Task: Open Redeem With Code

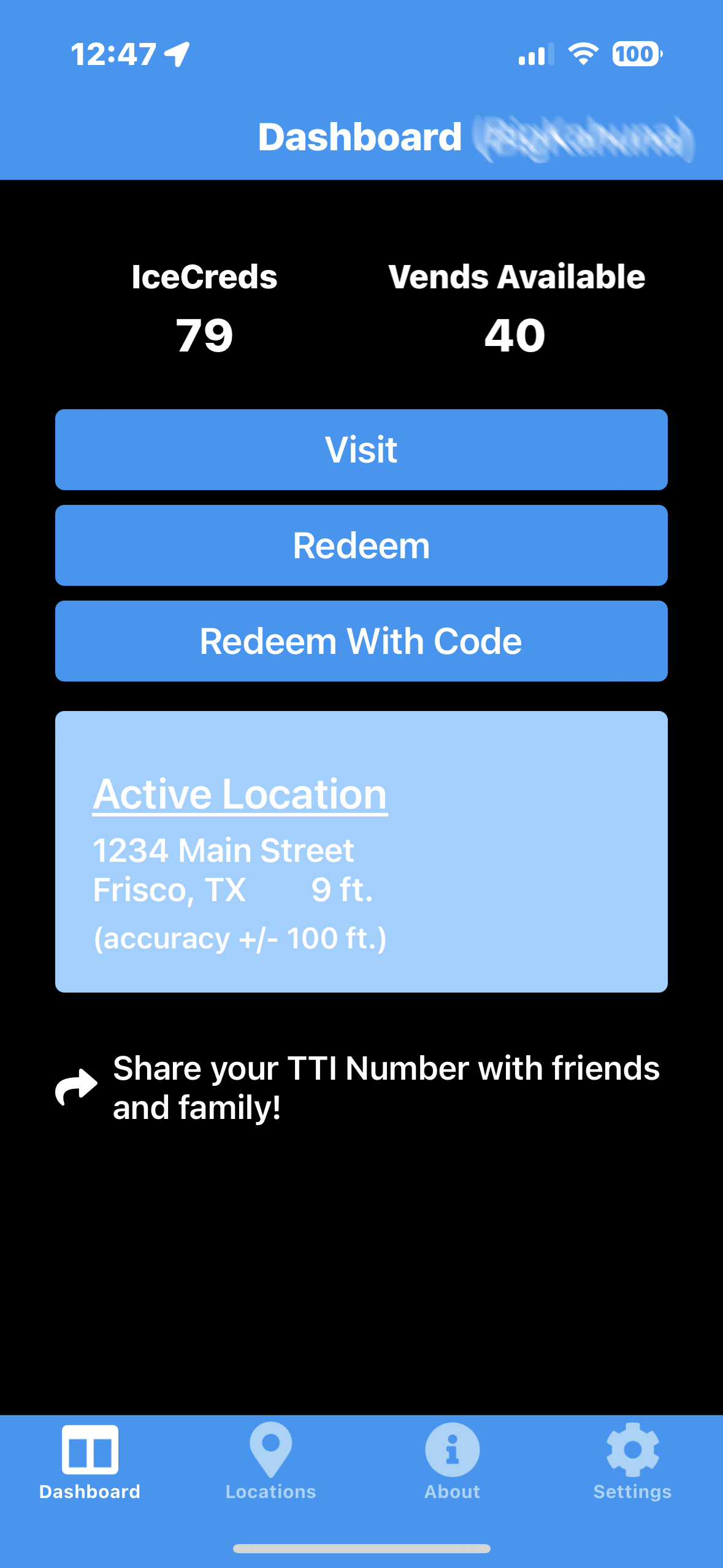Action: click(x=361, y=641)
